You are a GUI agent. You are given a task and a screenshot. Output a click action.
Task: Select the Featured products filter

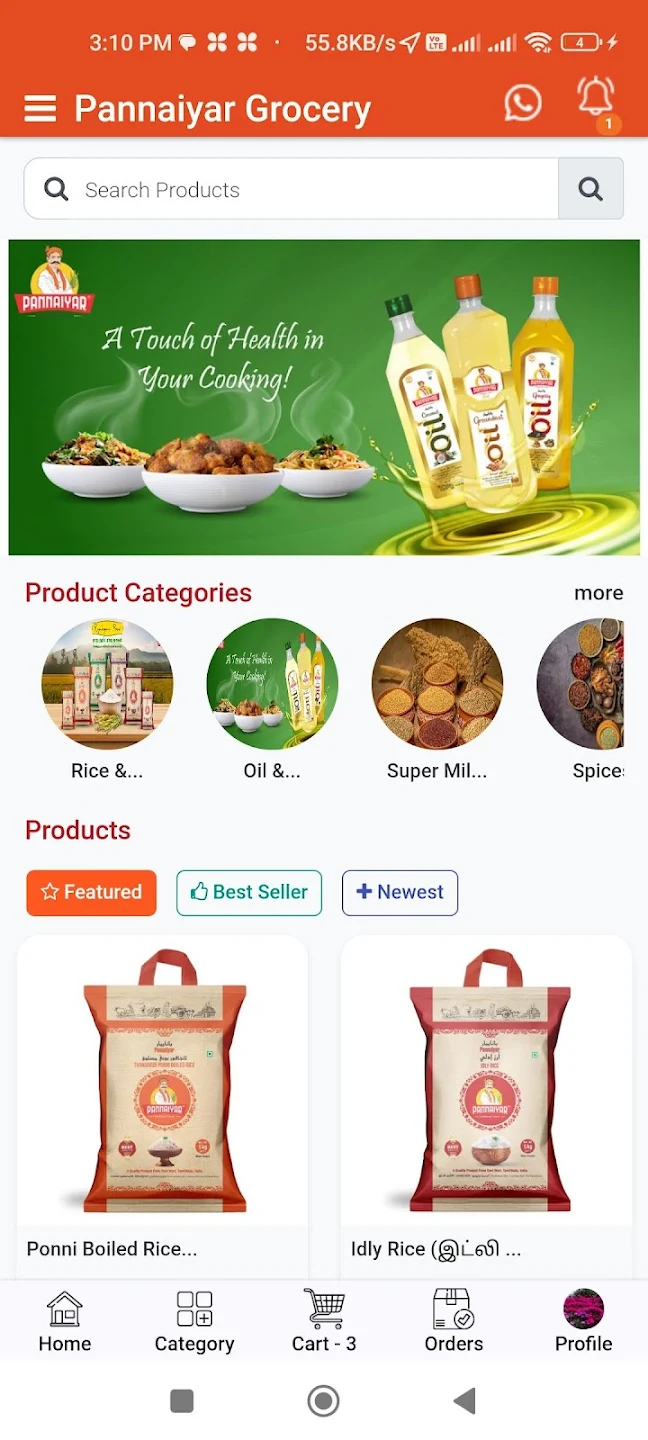pyautogui.click(x=91, y=892)
